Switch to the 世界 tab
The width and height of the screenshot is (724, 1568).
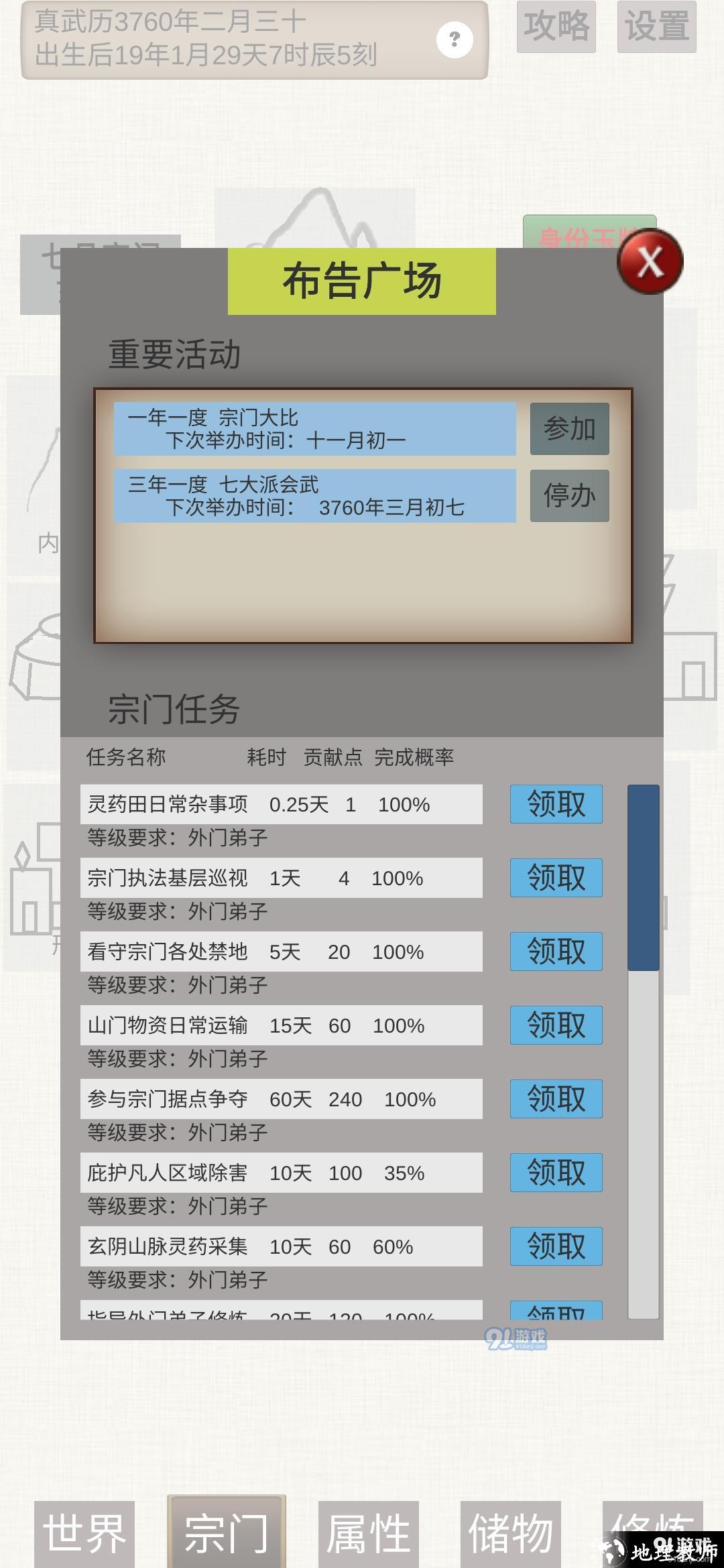tap(84, 1533)
